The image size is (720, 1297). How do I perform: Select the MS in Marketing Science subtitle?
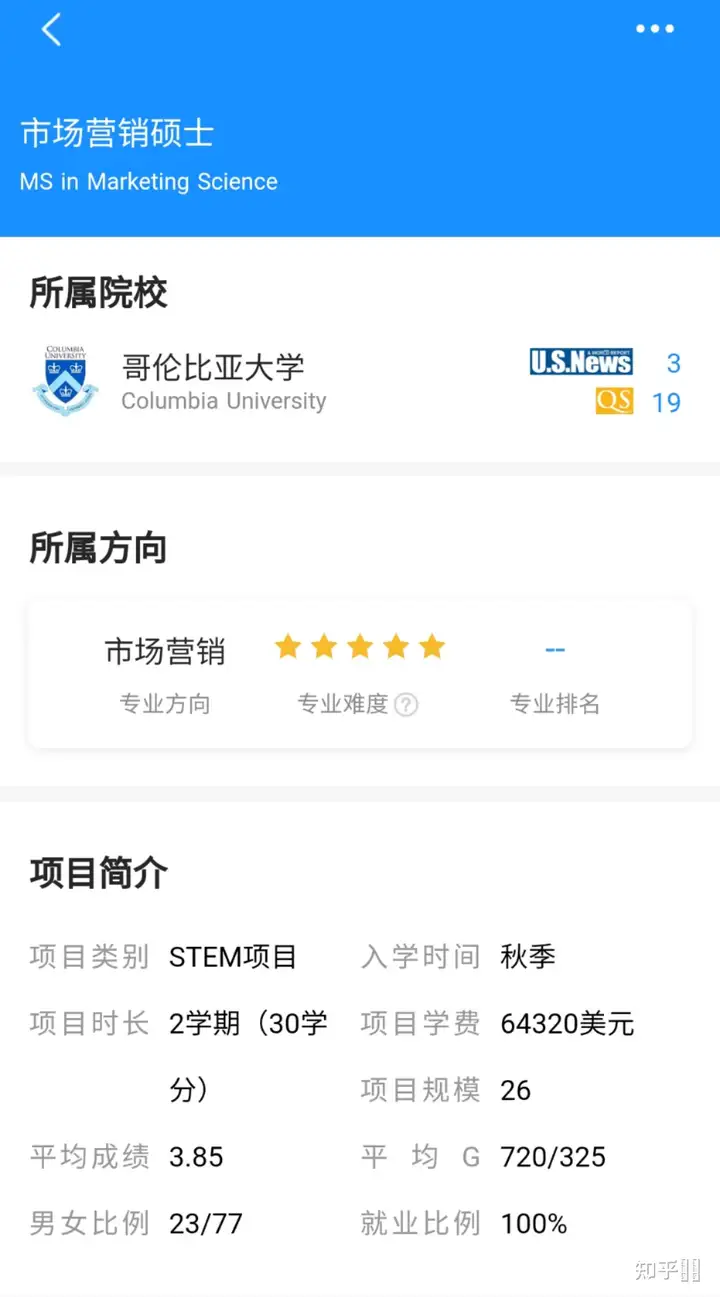[148, 182]
